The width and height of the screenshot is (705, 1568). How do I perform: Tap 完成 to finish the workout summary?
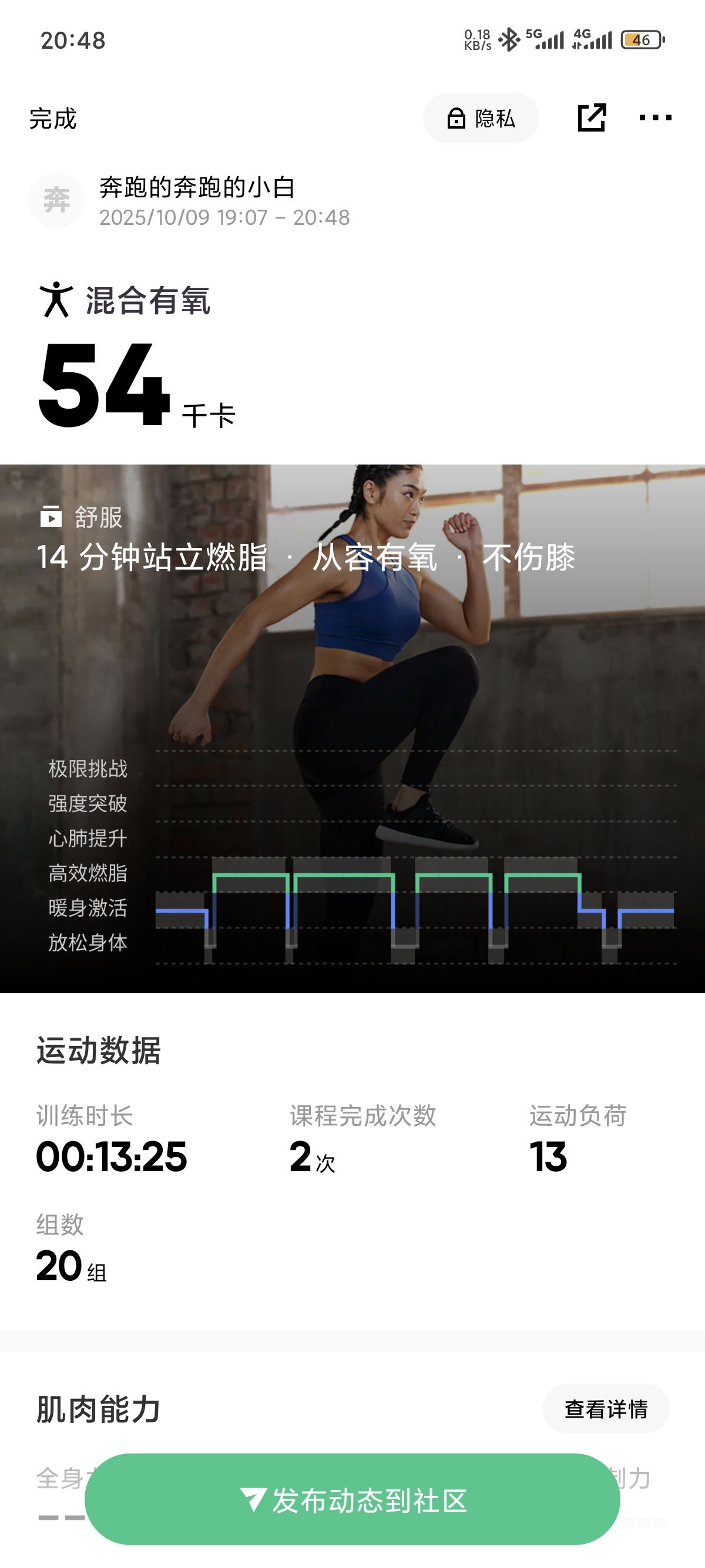(53, 119)
